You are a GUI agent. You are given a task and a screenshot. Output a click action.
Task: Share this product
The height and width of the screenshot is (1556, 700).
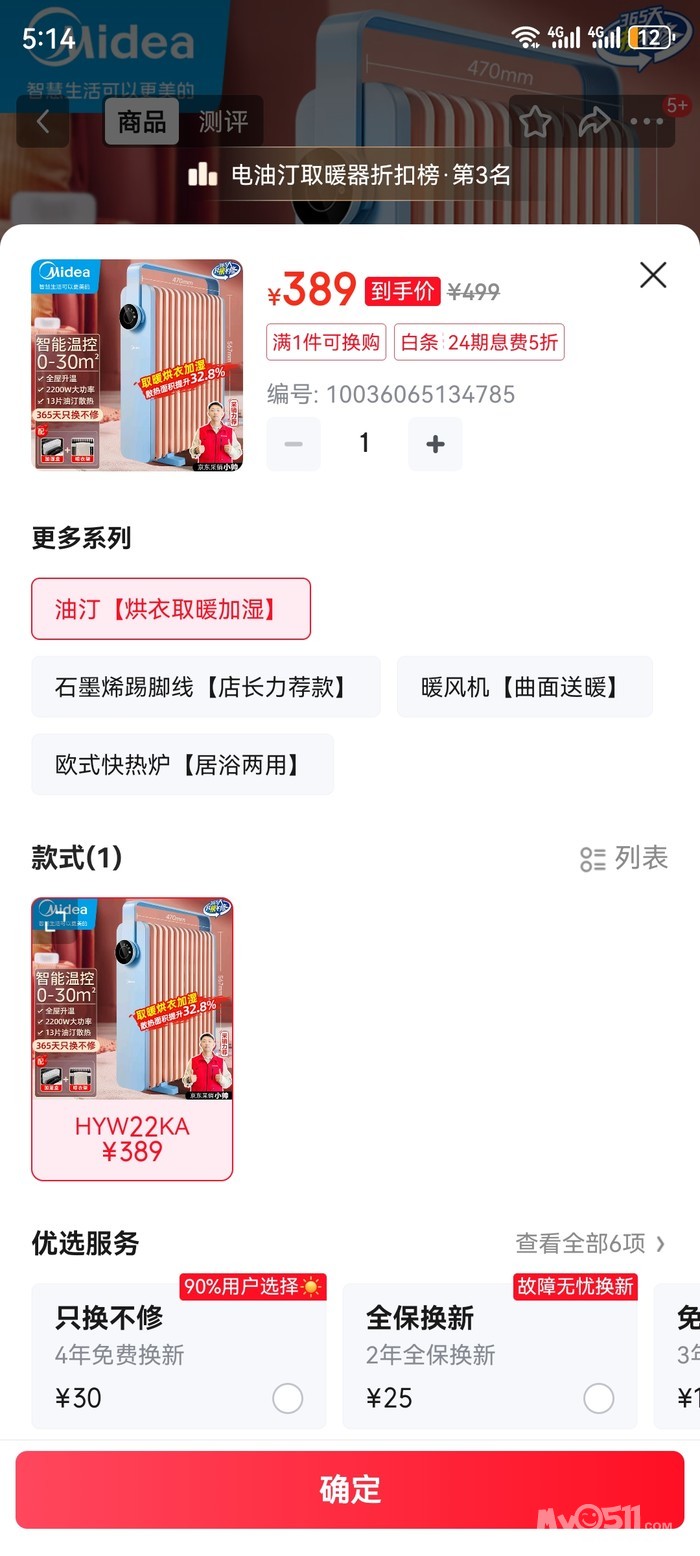point(594,122)
